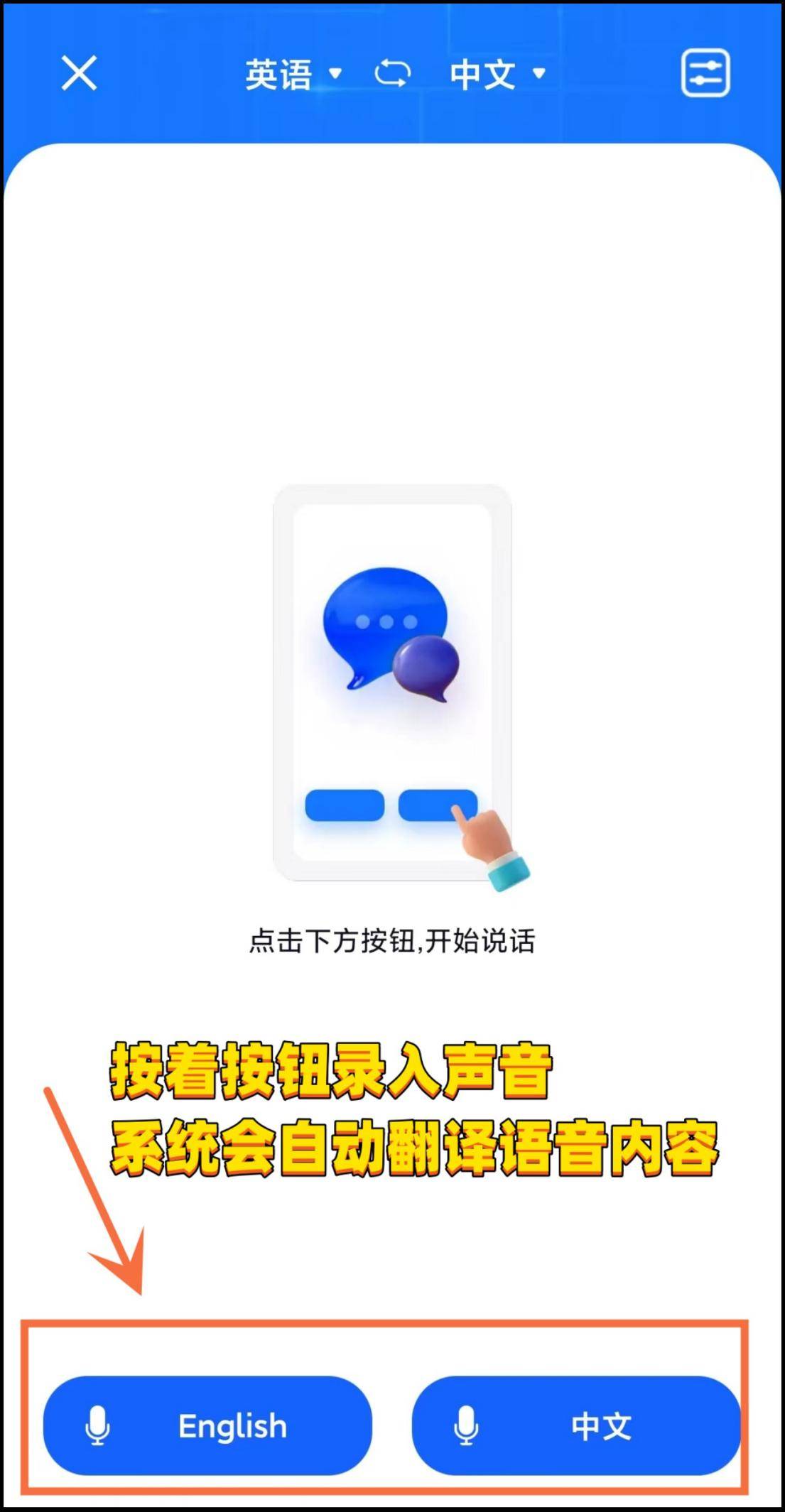Viewport: 785px width, 1512px height.
Task: Close the voice translation screen
Action: (x=79, y=74)
